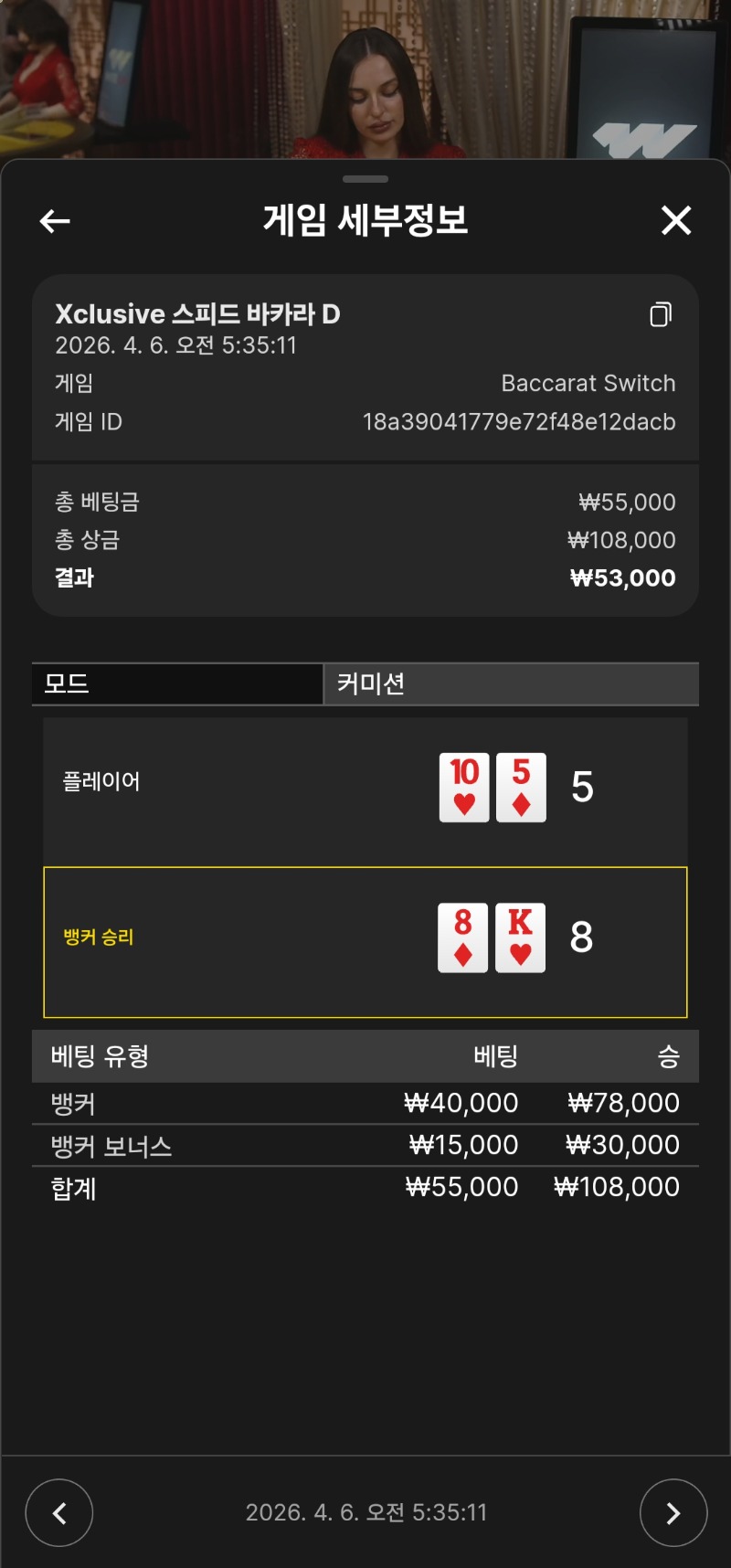
Task: Go back from game details
Action: click(x=55, y=220)
